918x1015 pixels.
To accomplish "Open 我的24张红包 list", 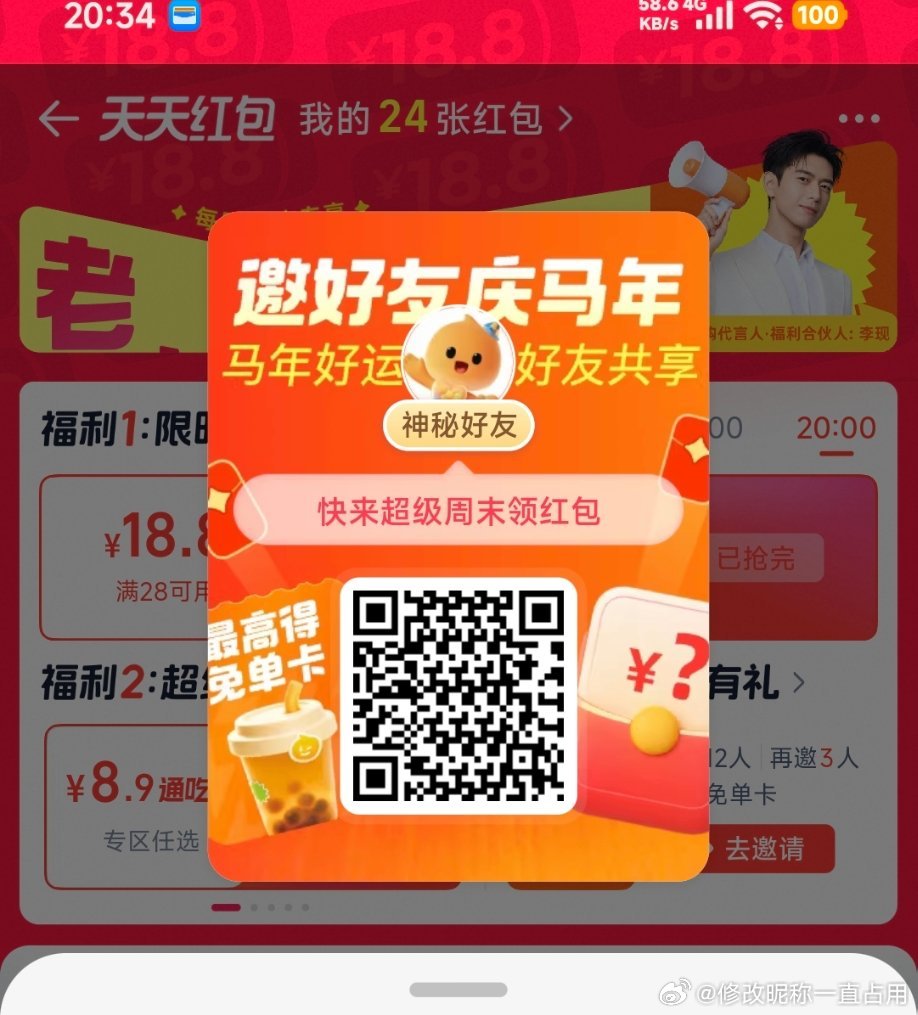I will point(436,120).
